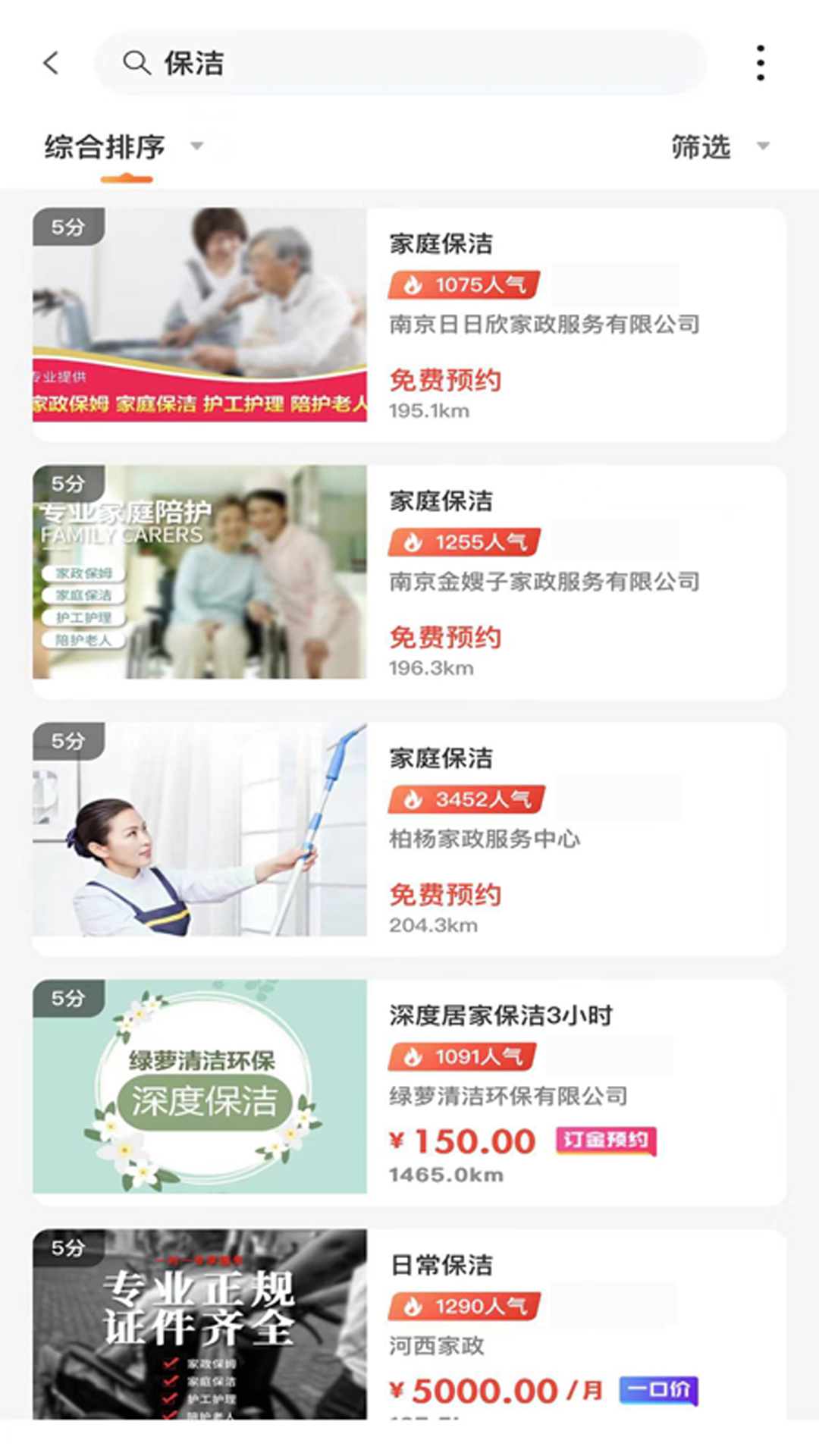This screenshot has height=1456, width=819.
Task: Tap the flame icon next to 1290人气
Action: tap(413, 1306)
